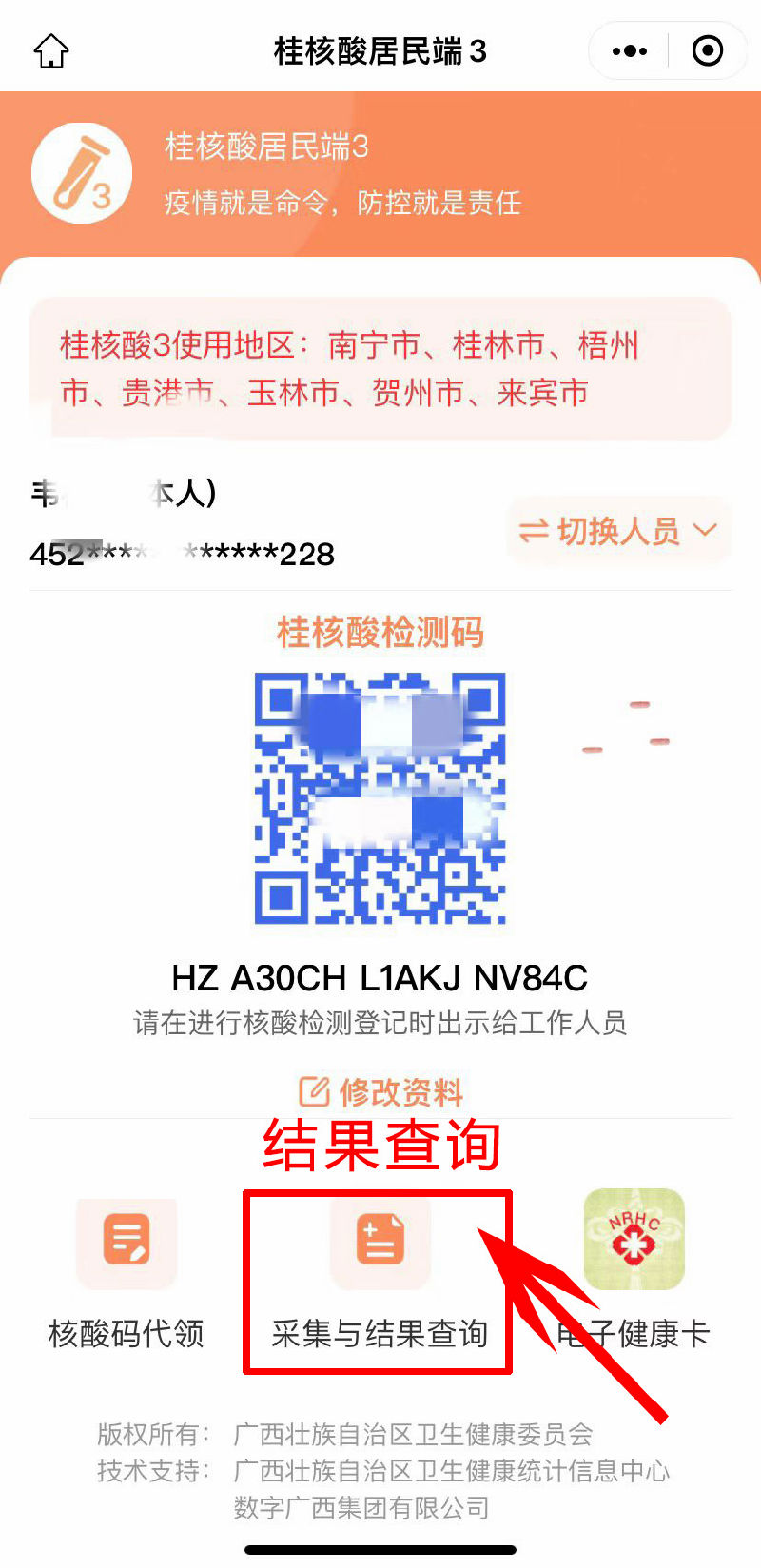Close the mini program via the circle icon
Viewport: 761px width, 1568px height.
pos(707,50)
